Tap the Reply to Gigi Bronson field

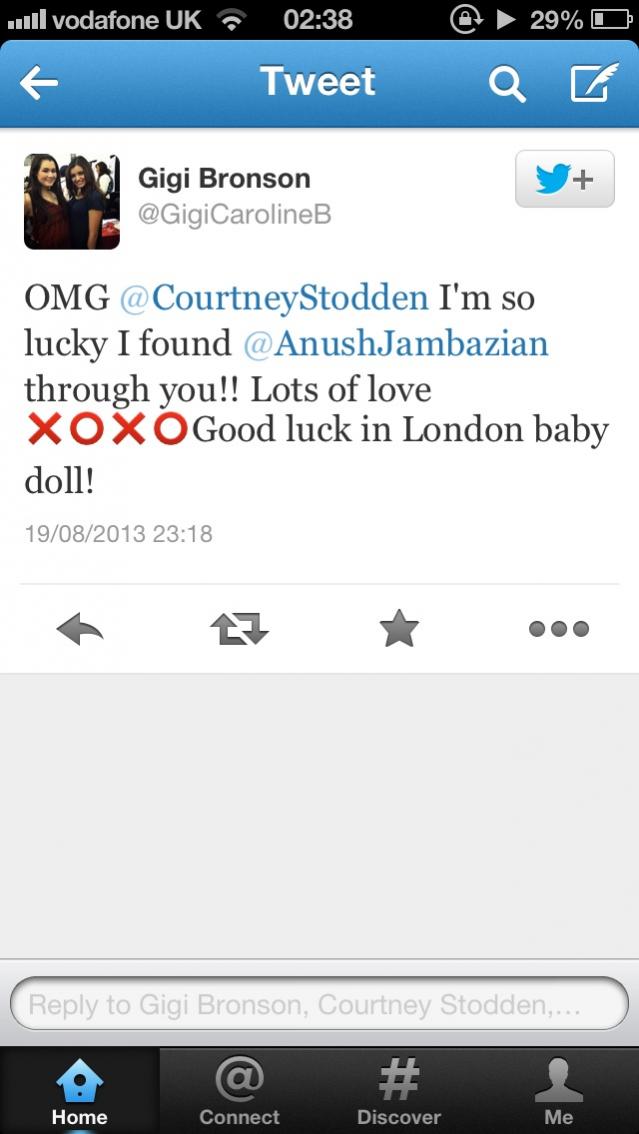pos(318,1003)
